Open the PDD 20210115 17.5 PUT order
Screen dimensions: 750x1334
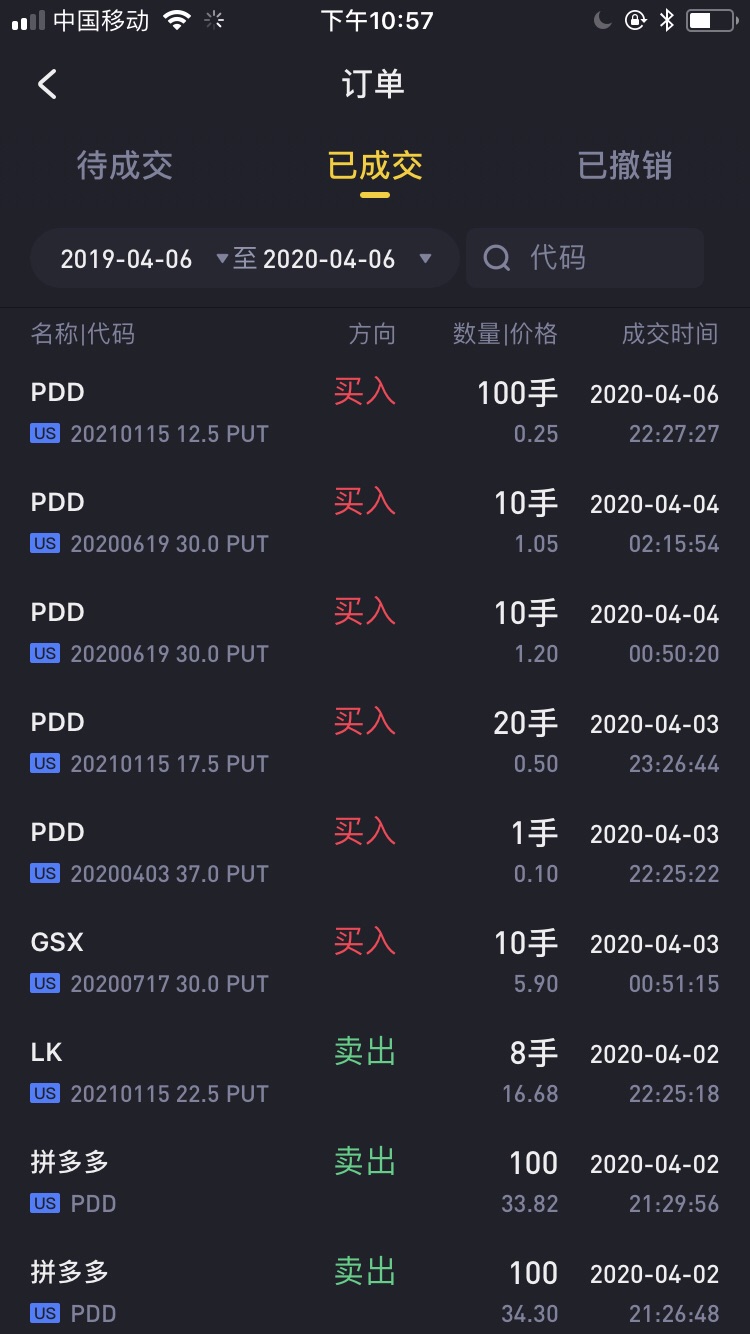click(375, 743)
